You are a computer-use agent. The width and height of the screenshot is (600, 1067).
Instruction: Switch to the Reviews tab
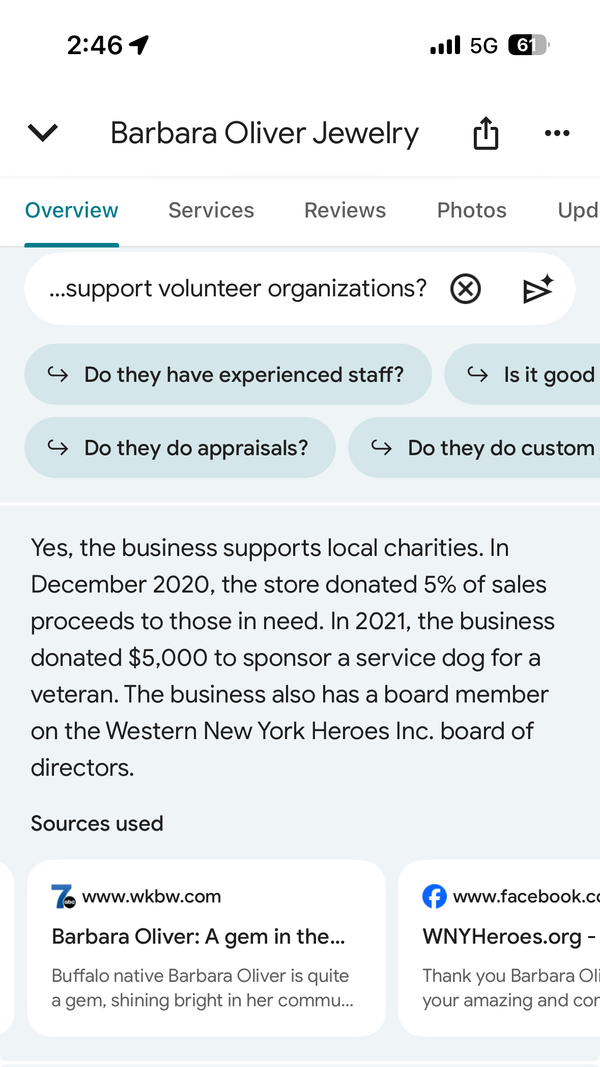click(345, 210)
